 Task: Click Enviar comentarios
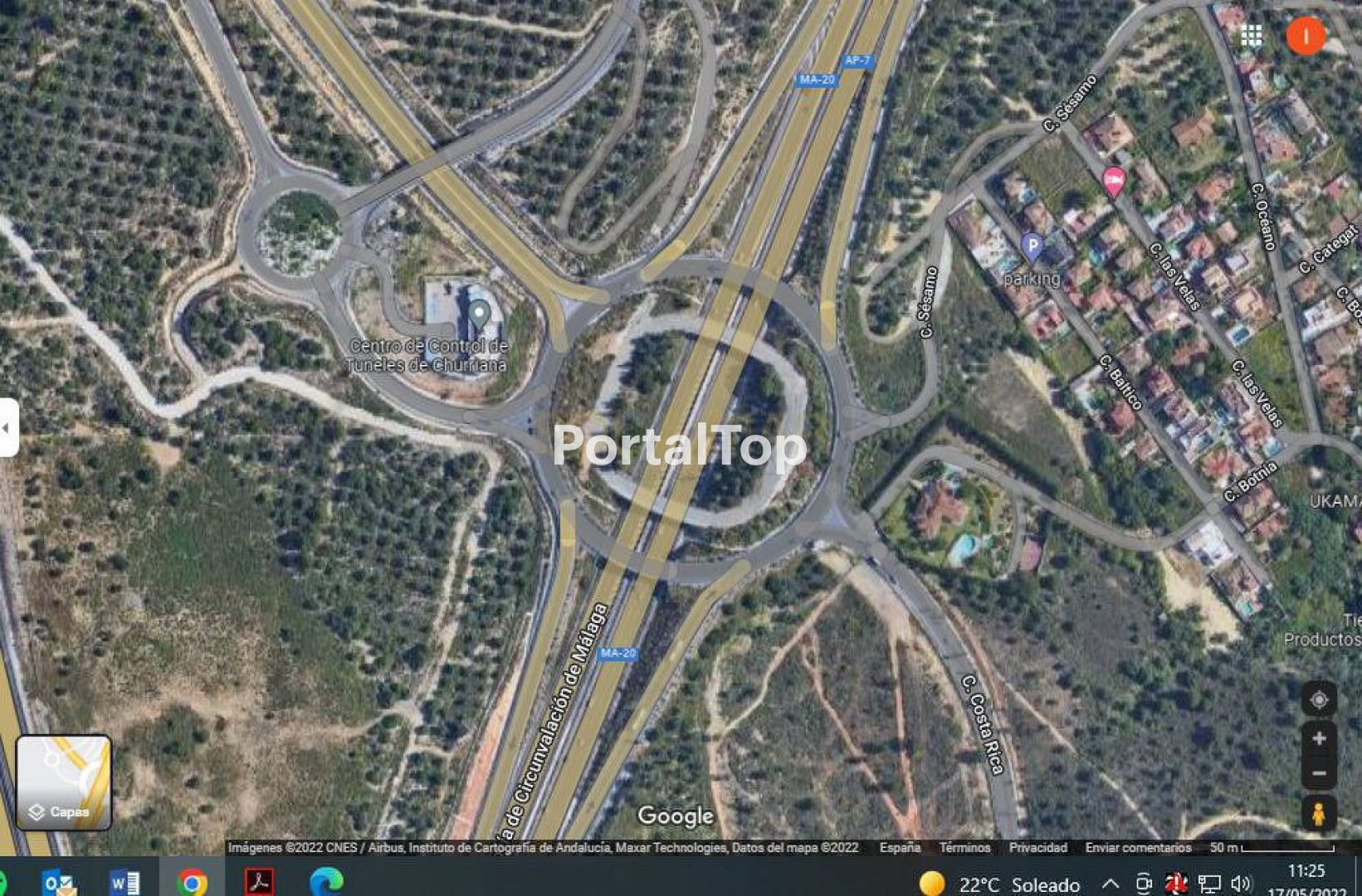1138,847
